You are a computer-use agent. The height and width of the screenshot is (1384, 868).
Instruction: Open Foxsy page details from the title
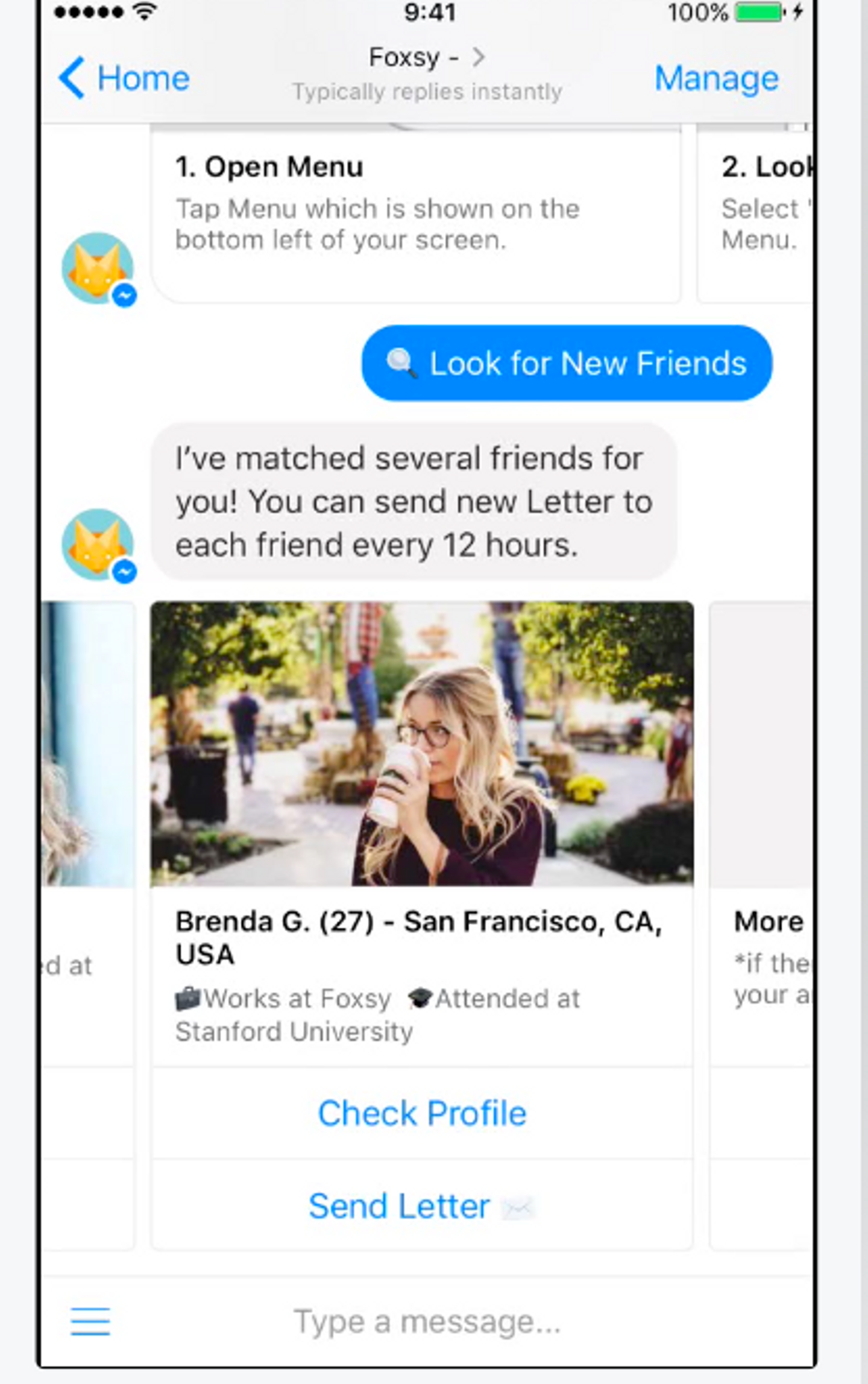click(x=426, y=58)
